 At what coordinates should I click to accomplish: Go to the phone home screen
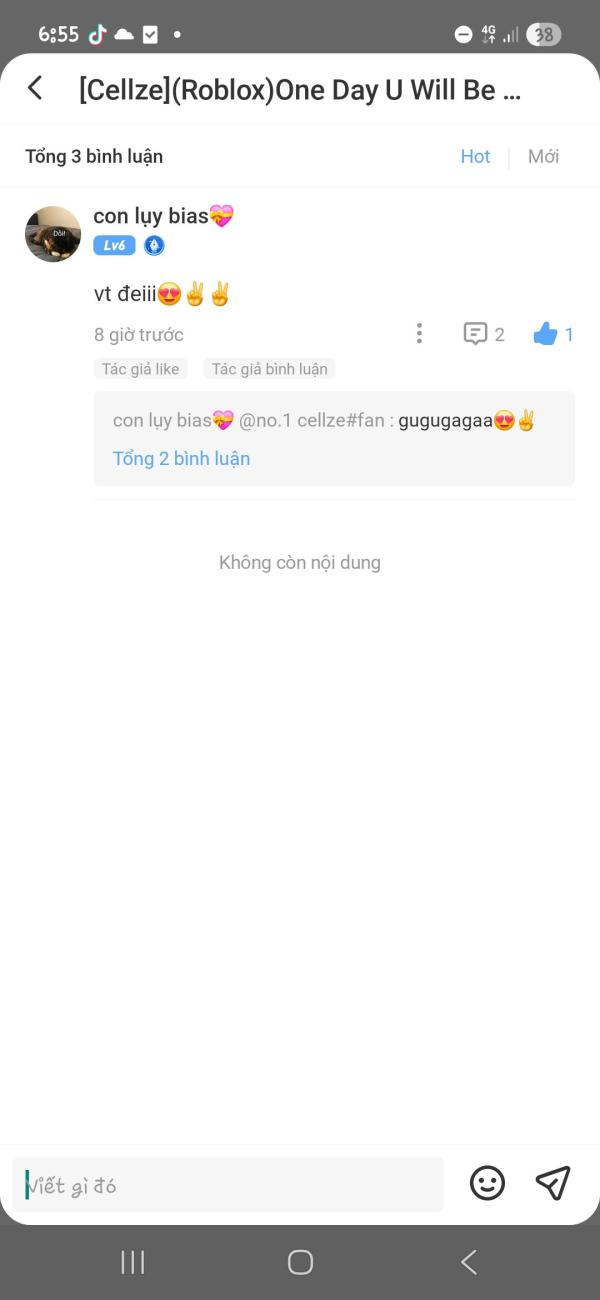coord(300,1262)
